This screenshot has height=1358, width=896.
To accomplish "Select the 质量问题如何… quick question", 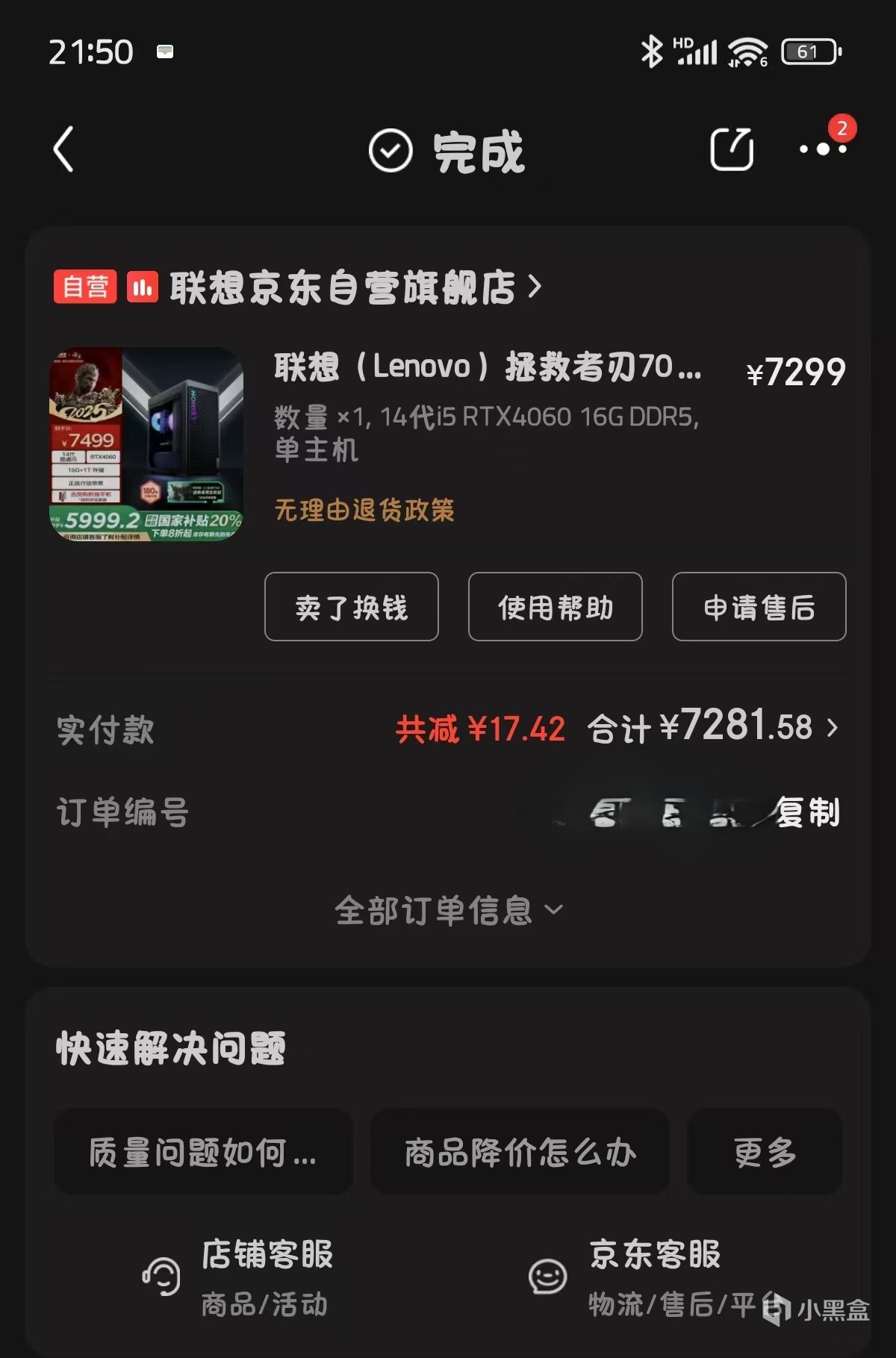I will point(202,1152).
